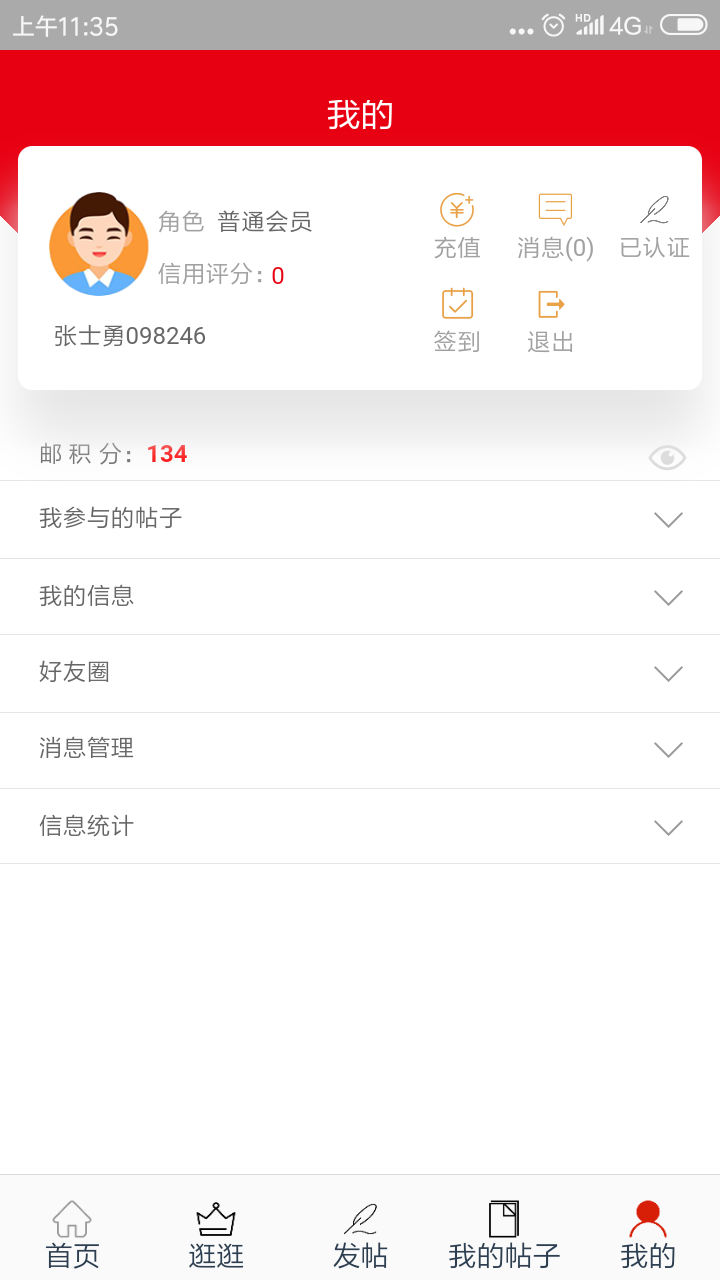Tap the 已认证 verification icon

tap(655, 226)
